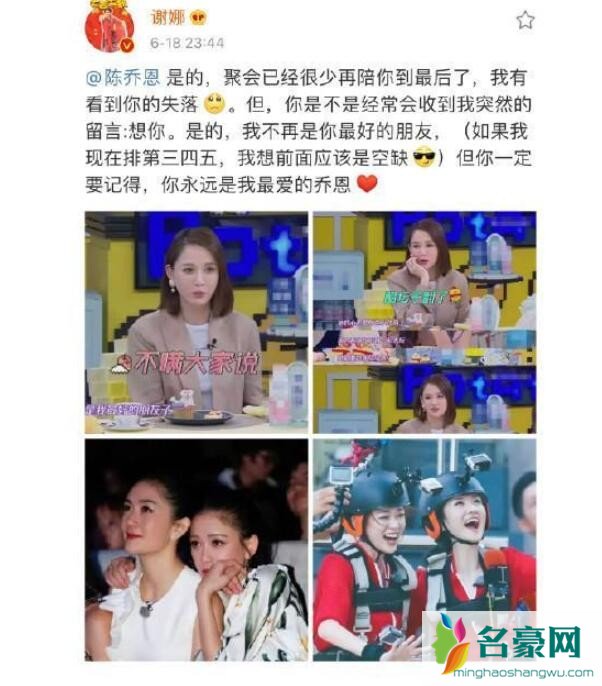Image resolution: width=602 pixels, height=686 pixels.
Task: Favorite this post with the star icon
Action: (525, 20)
